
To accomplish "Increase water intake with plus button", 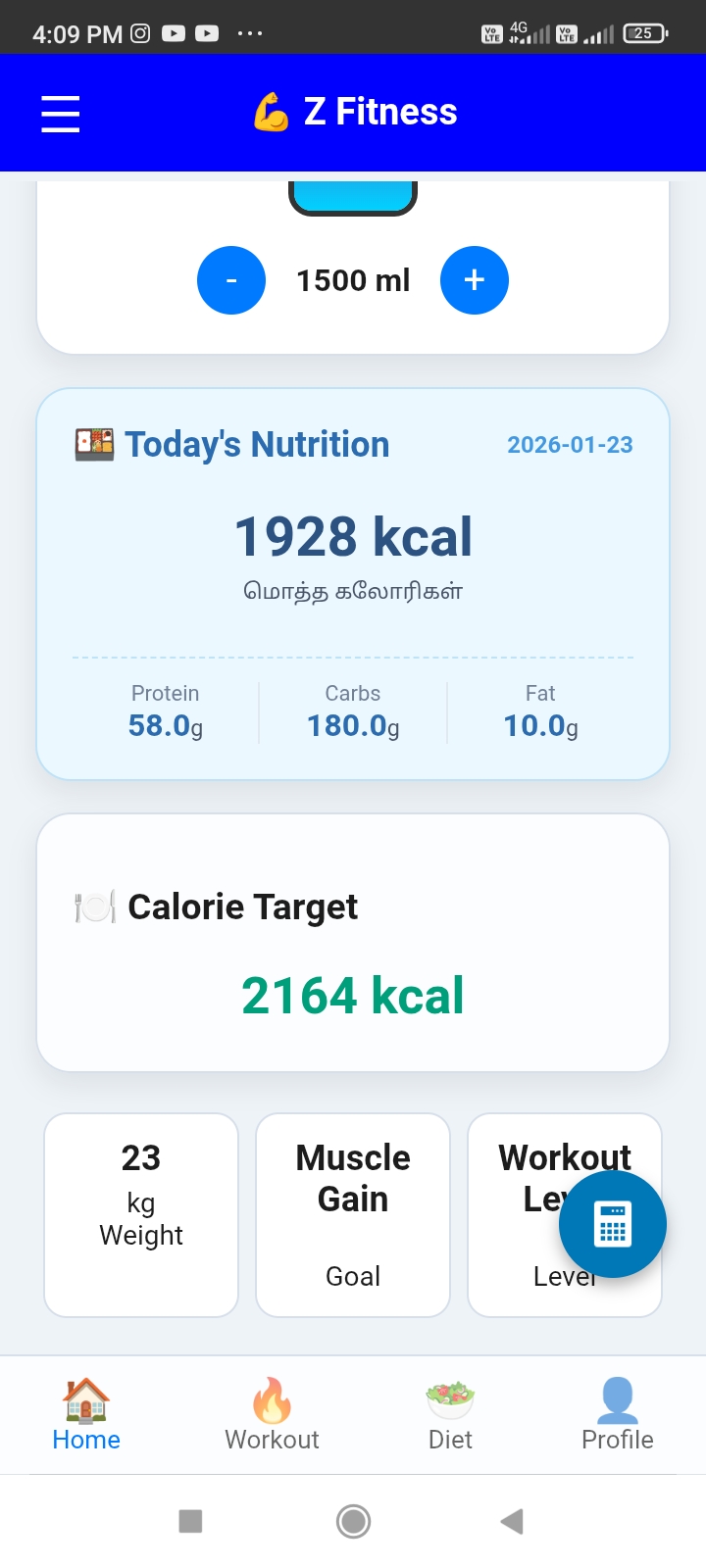I will coord(475,280).
